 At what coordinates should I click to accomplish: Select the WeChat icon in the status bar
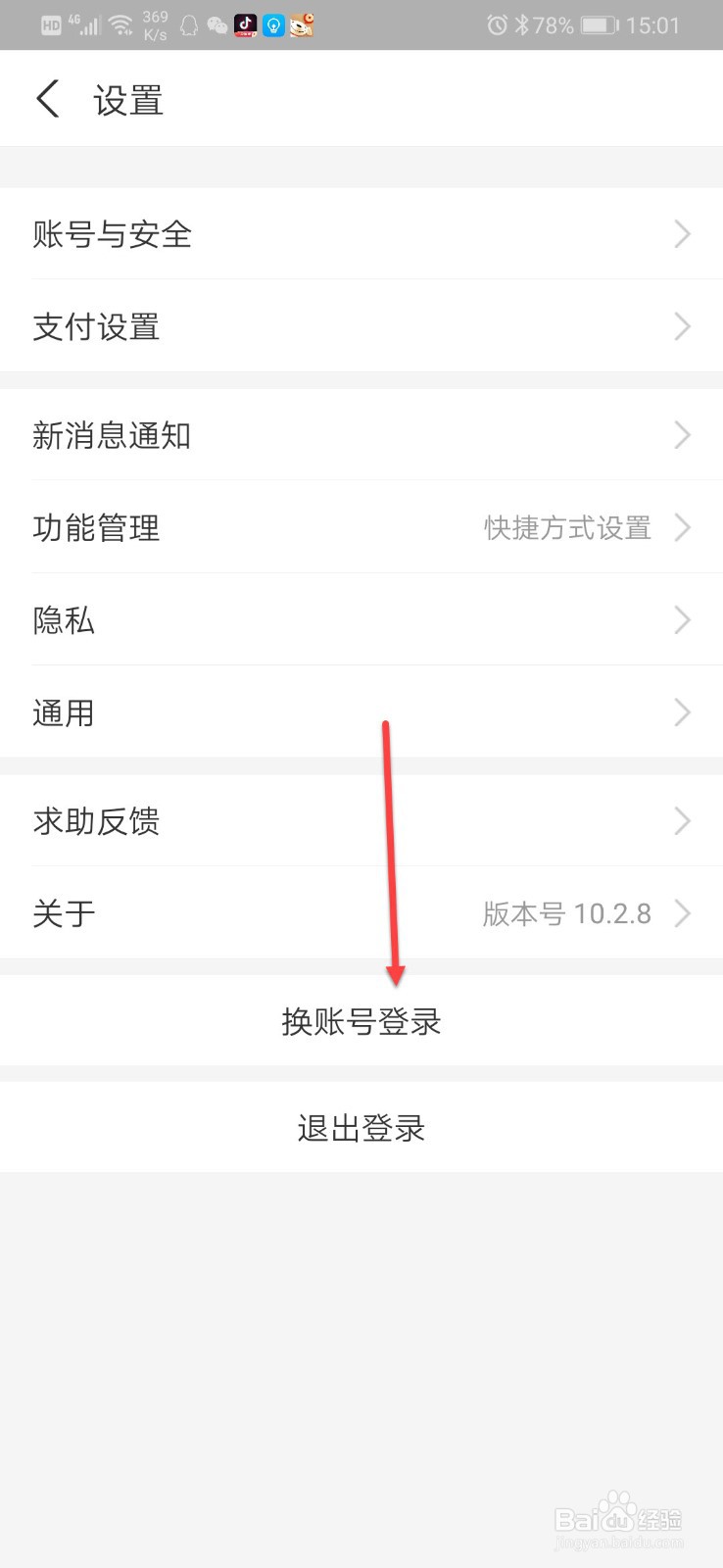click(217, 24)
